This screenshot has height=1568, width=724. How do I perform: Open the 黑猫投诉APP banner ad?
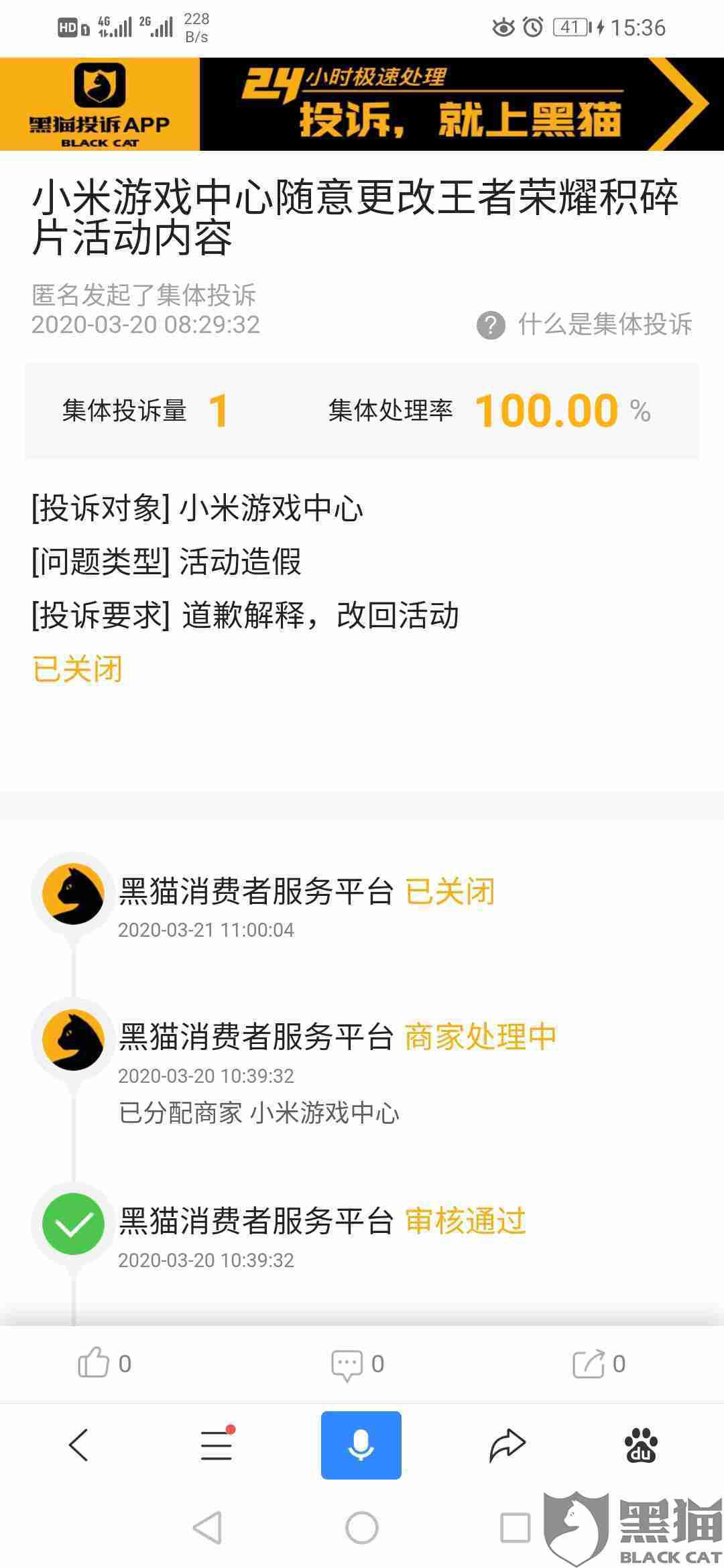(362, 104)
